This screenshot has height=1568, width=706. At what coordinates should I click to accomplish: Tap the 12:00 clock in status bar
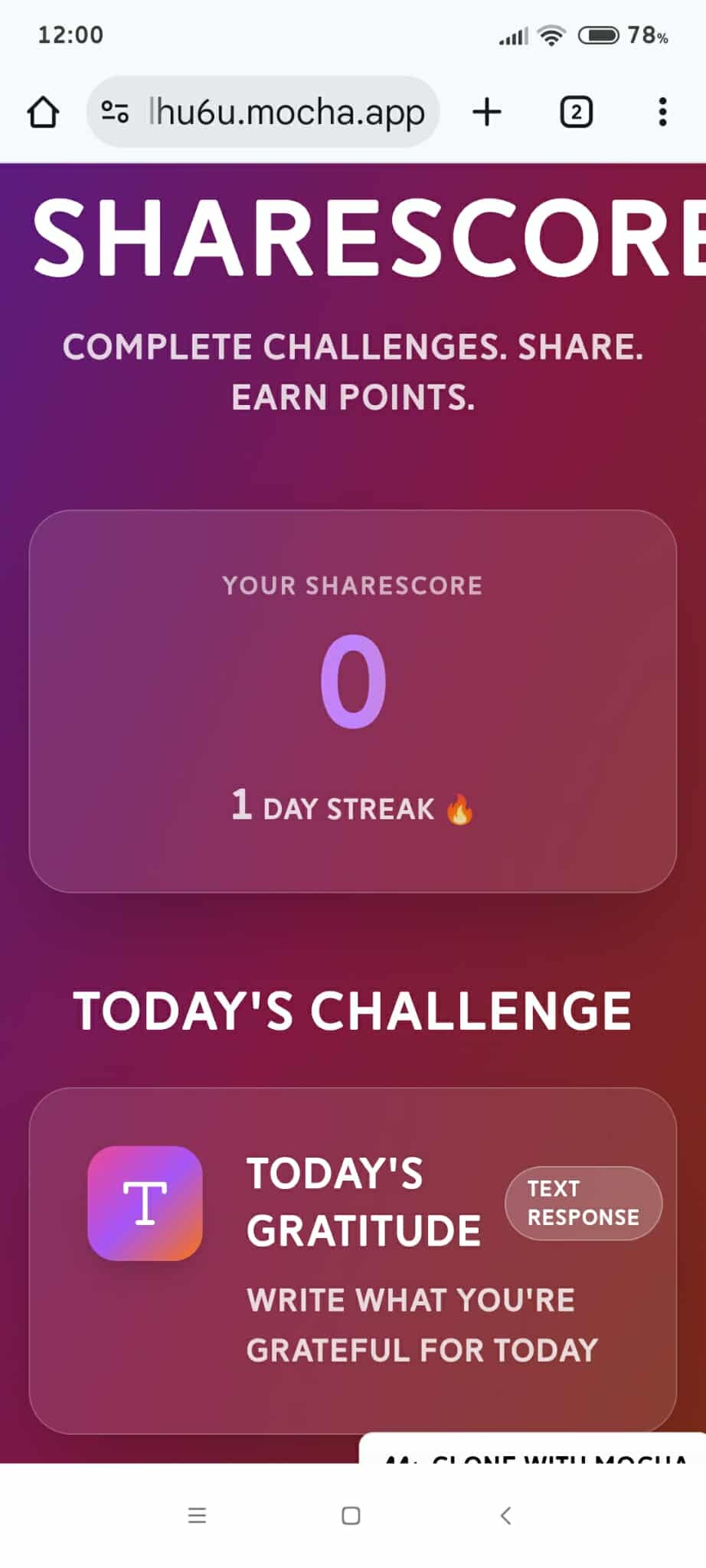[x=70, y=34]
